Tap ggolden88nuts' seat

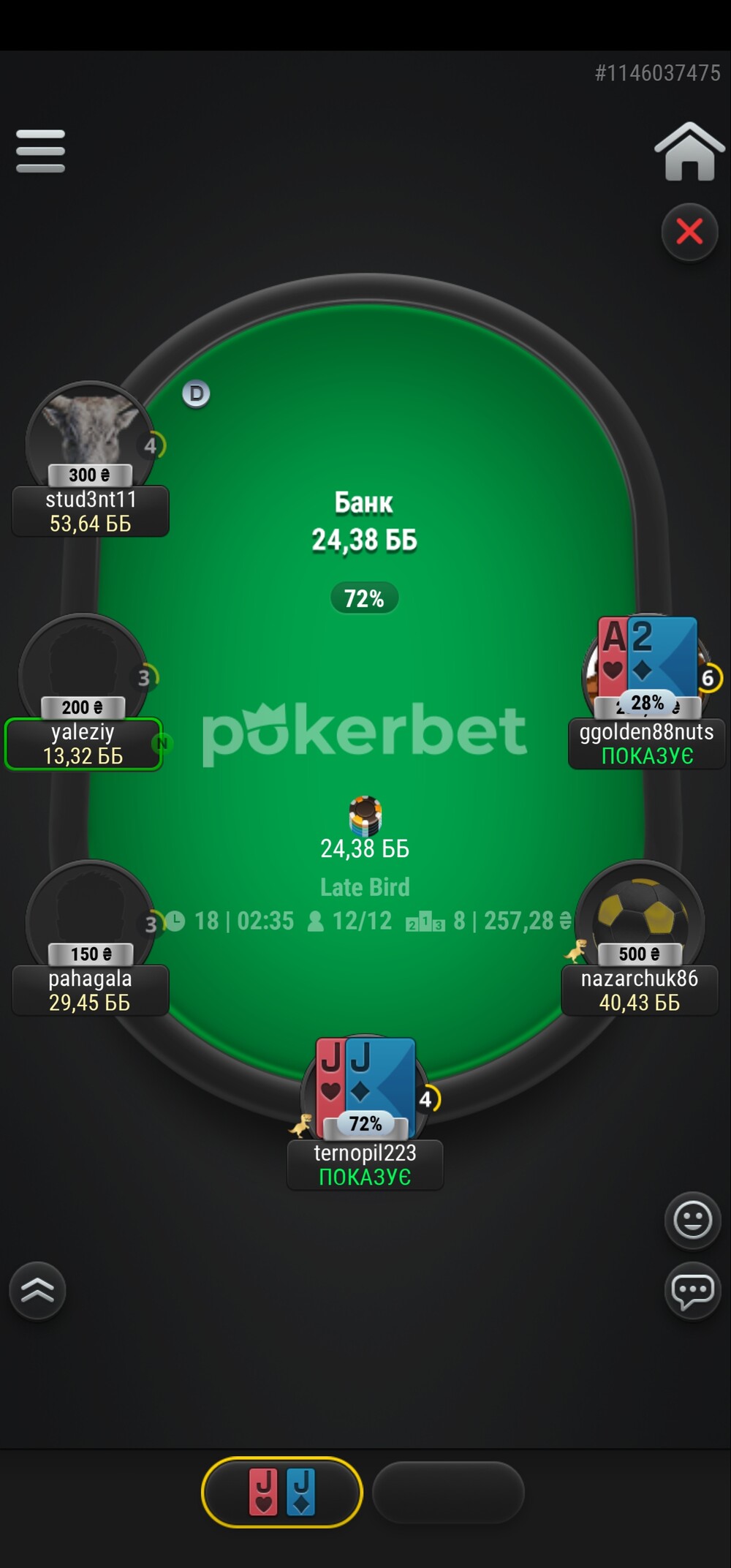coord(647,692)
